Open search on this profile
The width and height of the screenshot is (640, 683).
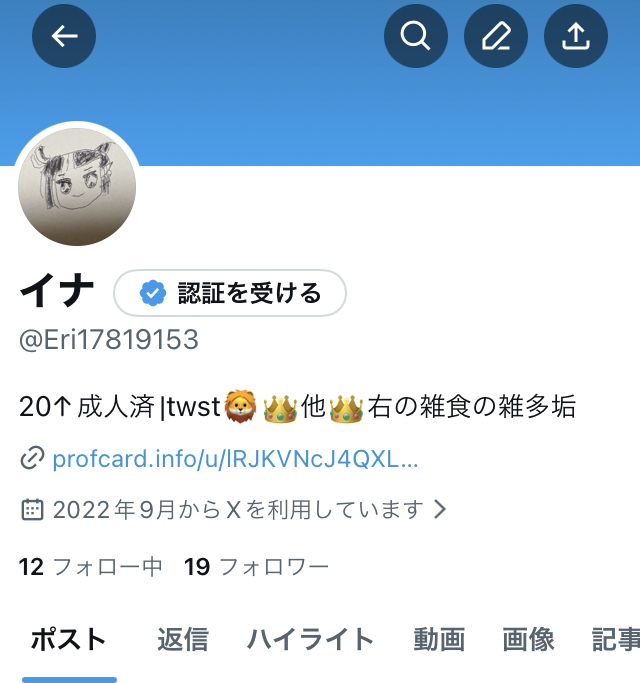(415, 37)
